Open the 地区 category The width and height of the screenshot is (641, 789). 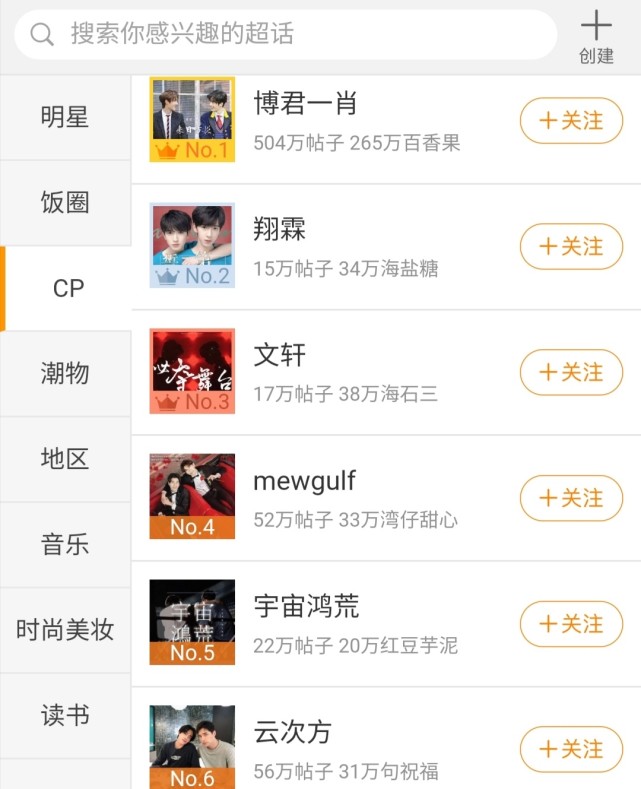[65, 459]
